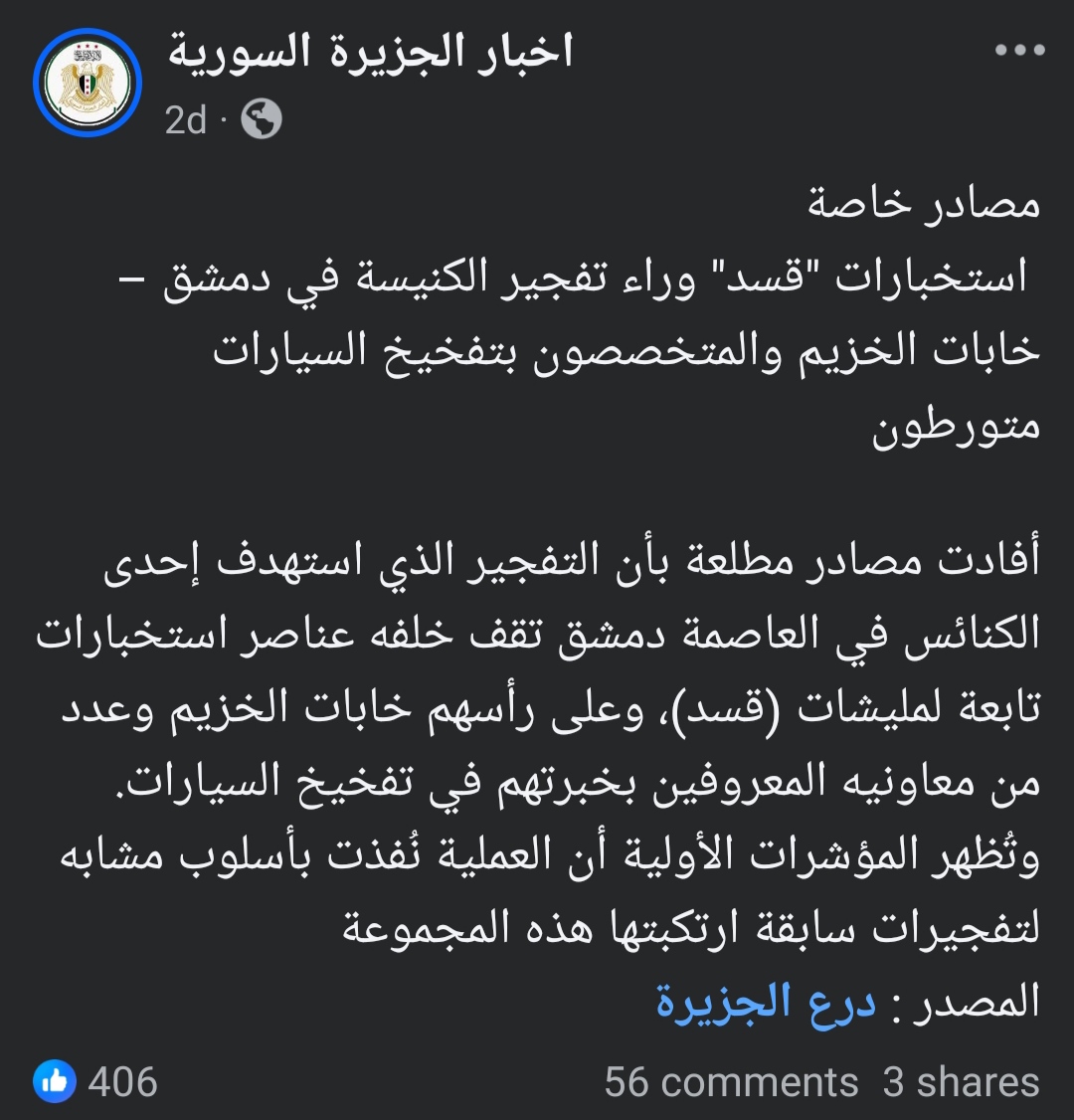Image resolution: width=1074 pixels, height=1120 pixels.
Task: Open the اخبار الجزيرة السورية page avatar
Action: [88, 83]
